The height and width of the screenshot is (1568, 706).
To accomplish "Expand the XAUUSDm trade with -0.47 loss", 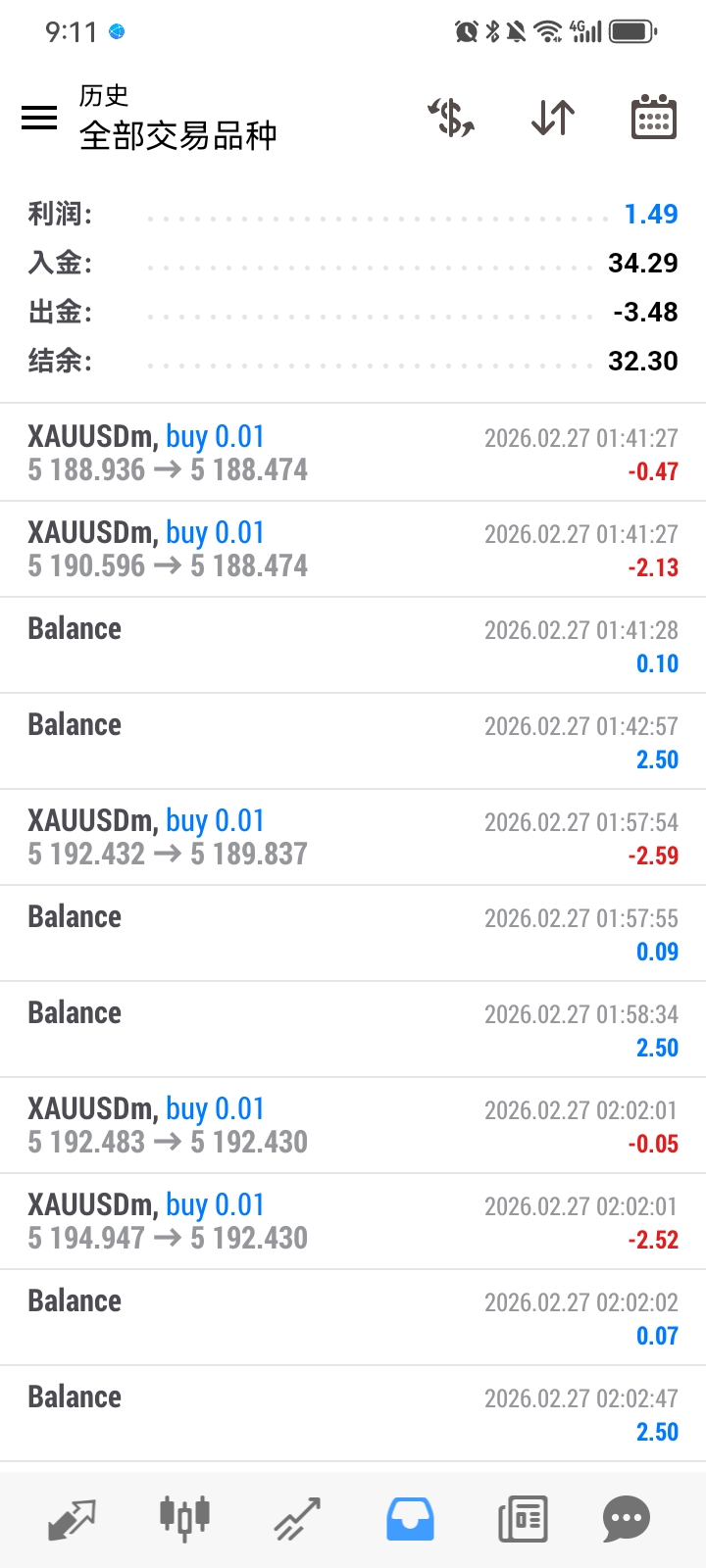I will coord(353,453).
